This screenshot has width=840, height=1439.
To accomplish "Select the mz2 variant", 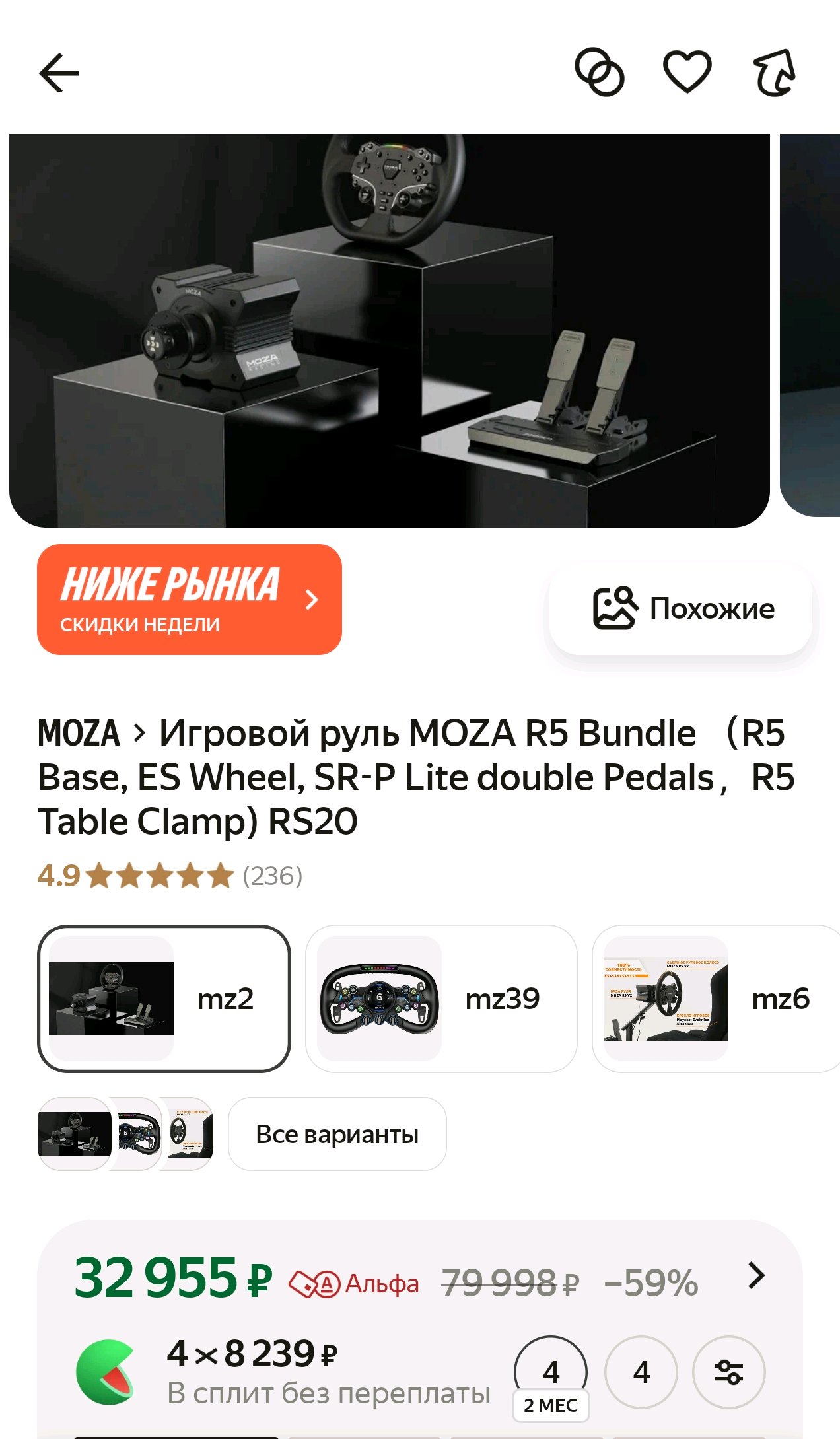I will (164, 999).
